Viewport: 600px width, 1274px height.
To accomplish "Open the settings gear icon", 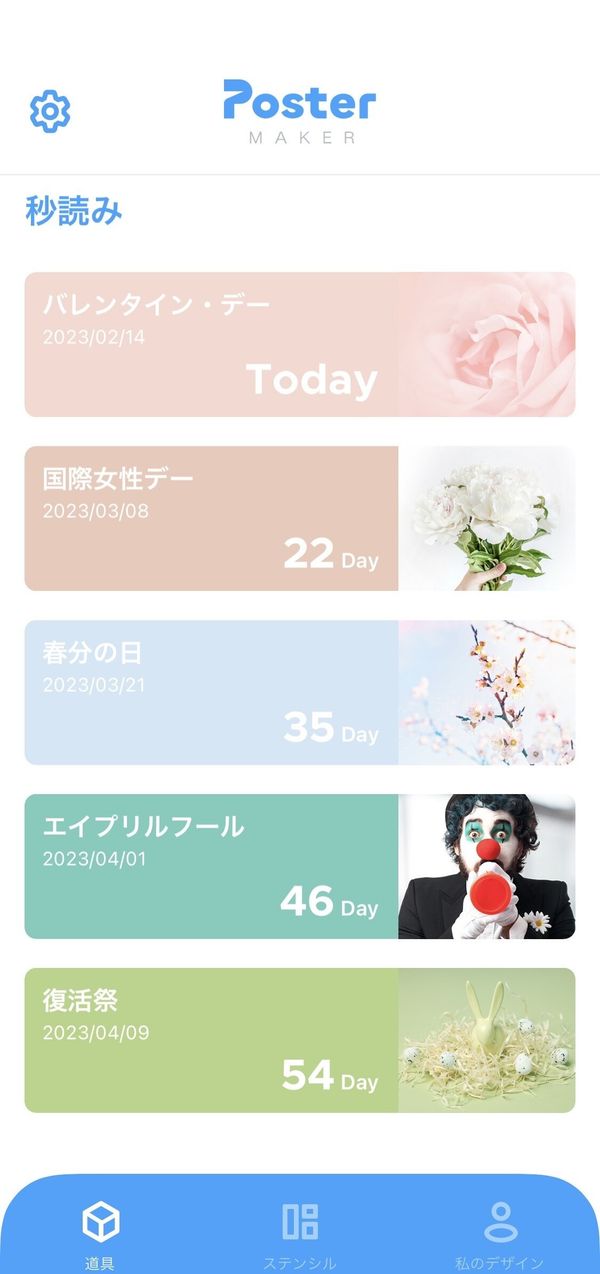I will tap(50, 110).
